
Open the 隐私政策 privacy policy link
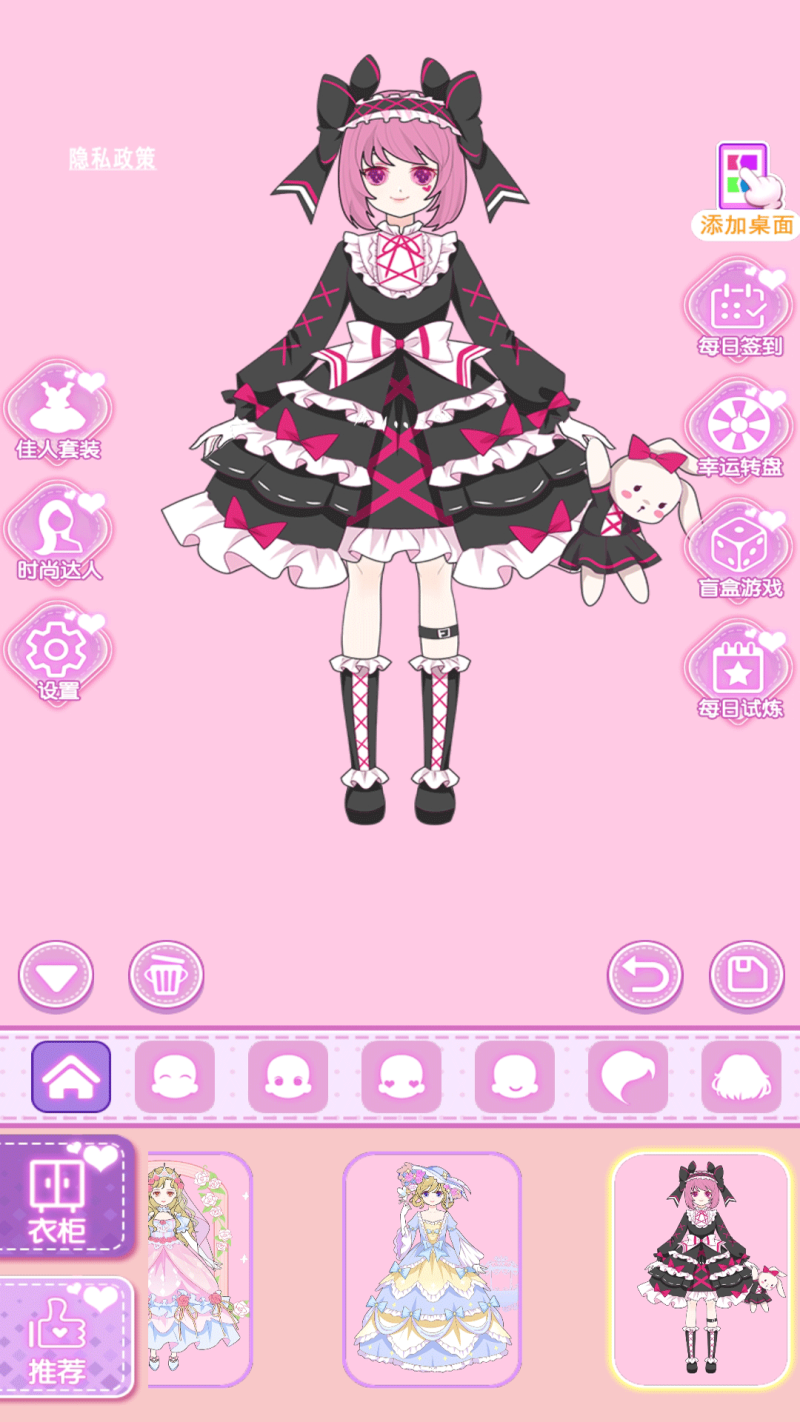coord(112,158)
